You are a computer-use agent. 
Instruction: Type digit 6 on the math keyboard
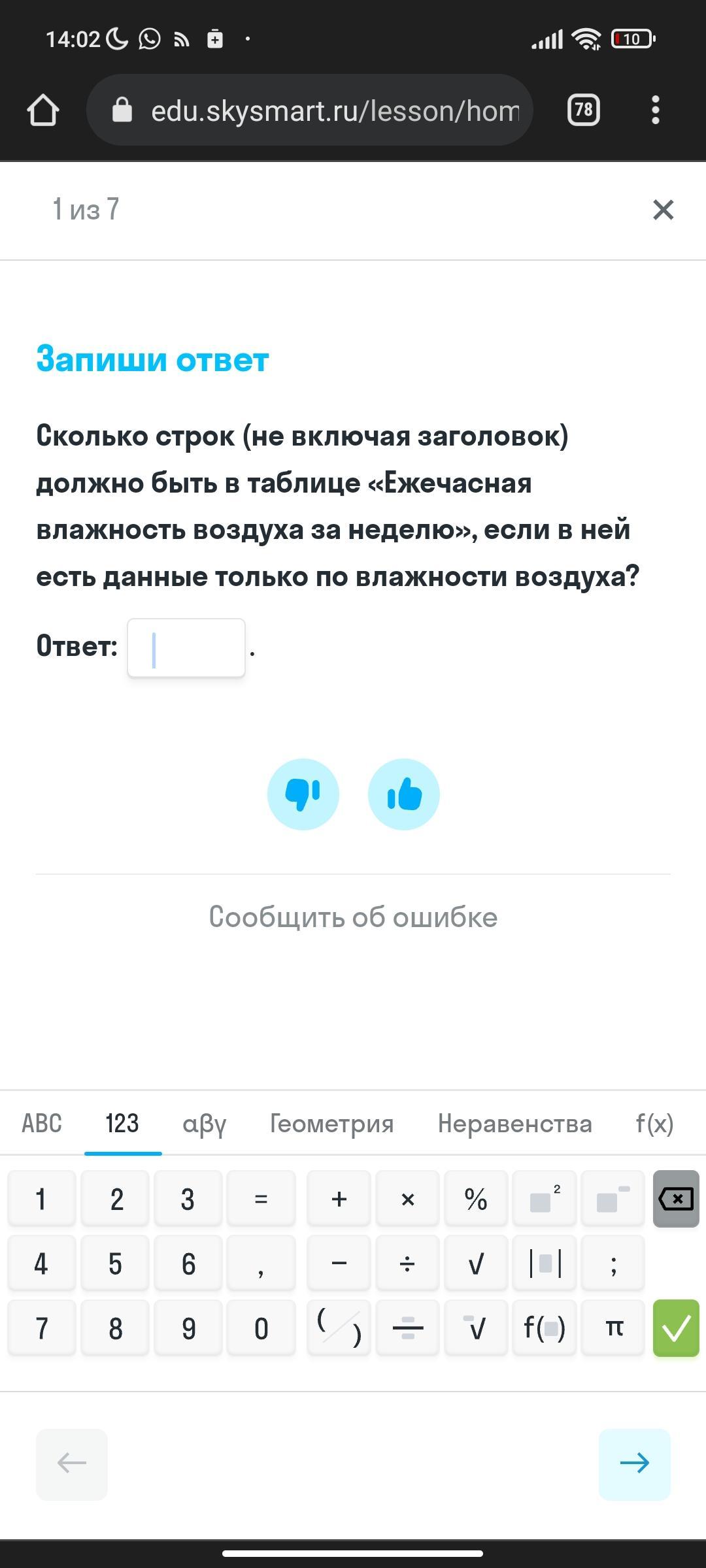click(188, 1264)
